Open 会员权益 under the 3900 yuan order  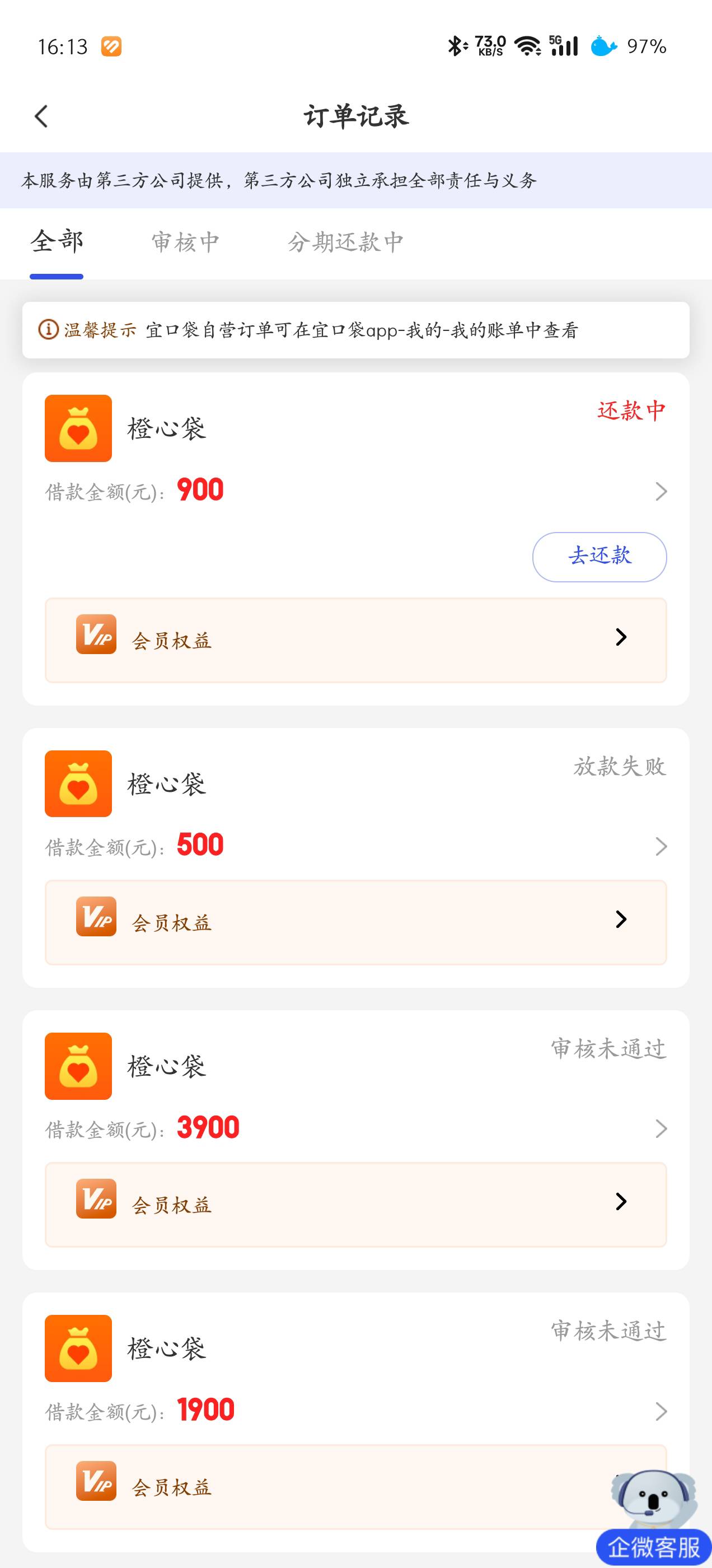tap(356, 1205)
